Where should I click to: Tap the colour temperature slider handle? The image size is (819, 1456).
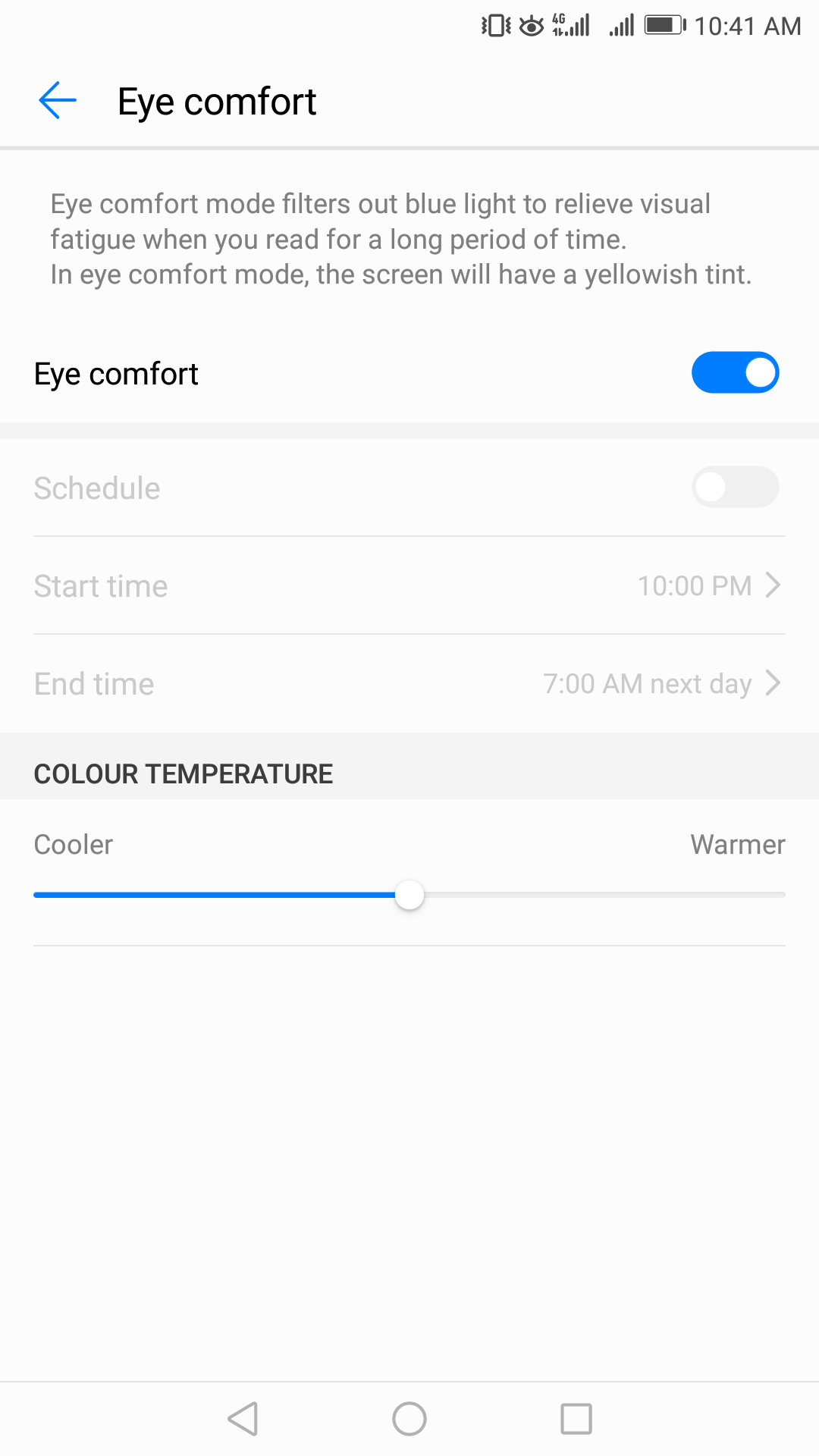pos(409,895)
